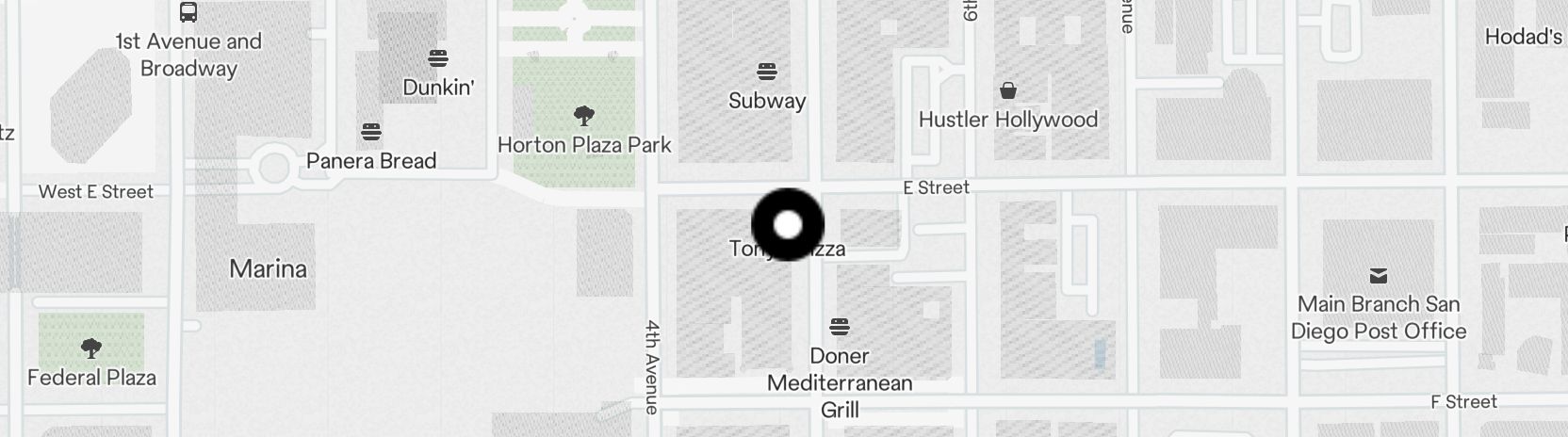This screenshot has height=437, width=1568.
Task: Select the Hustler Hollywood shop marker
Action: 1008,90
